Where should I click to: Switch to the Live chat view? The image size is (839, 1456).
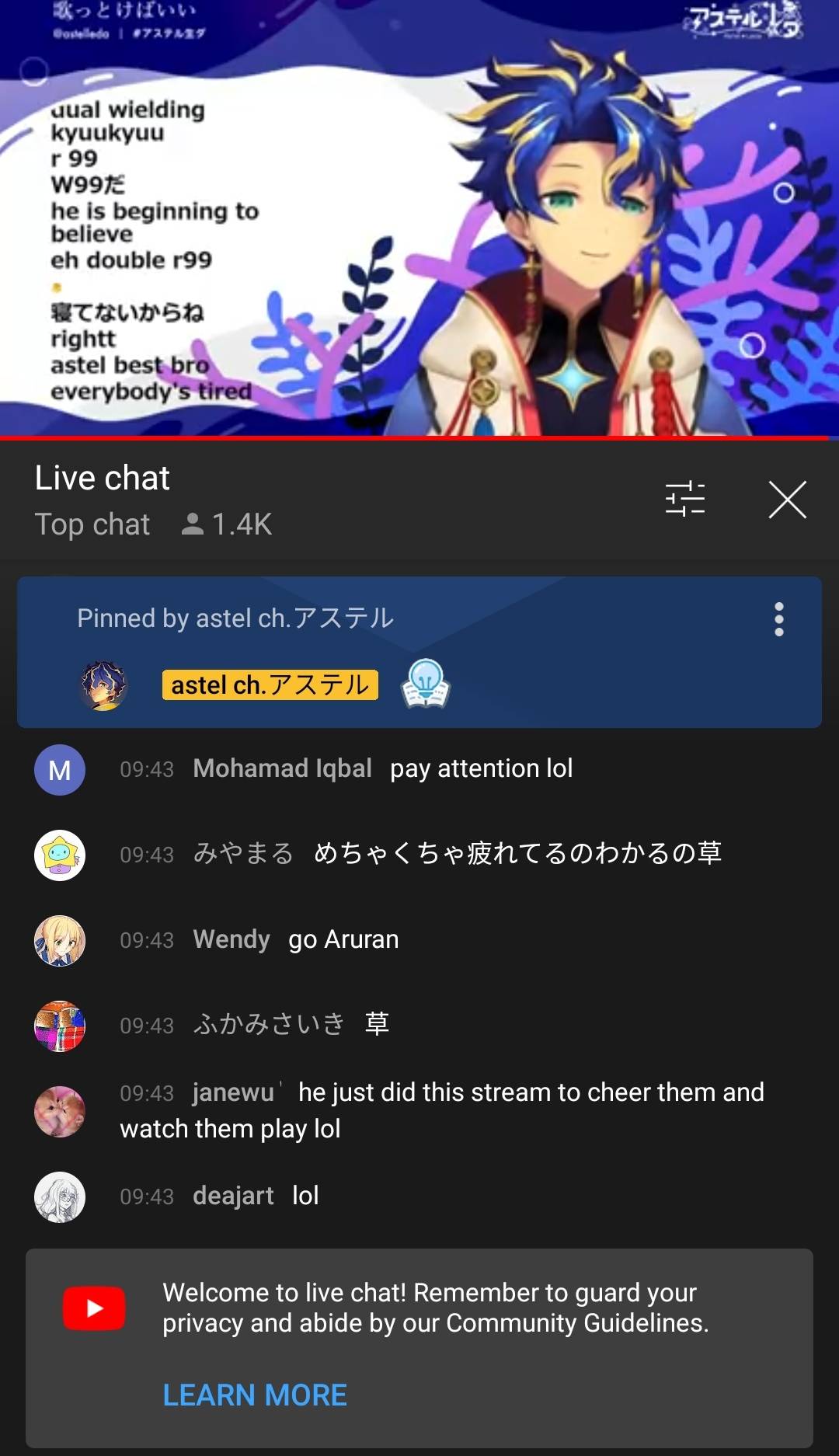click(x=102, y=477)
